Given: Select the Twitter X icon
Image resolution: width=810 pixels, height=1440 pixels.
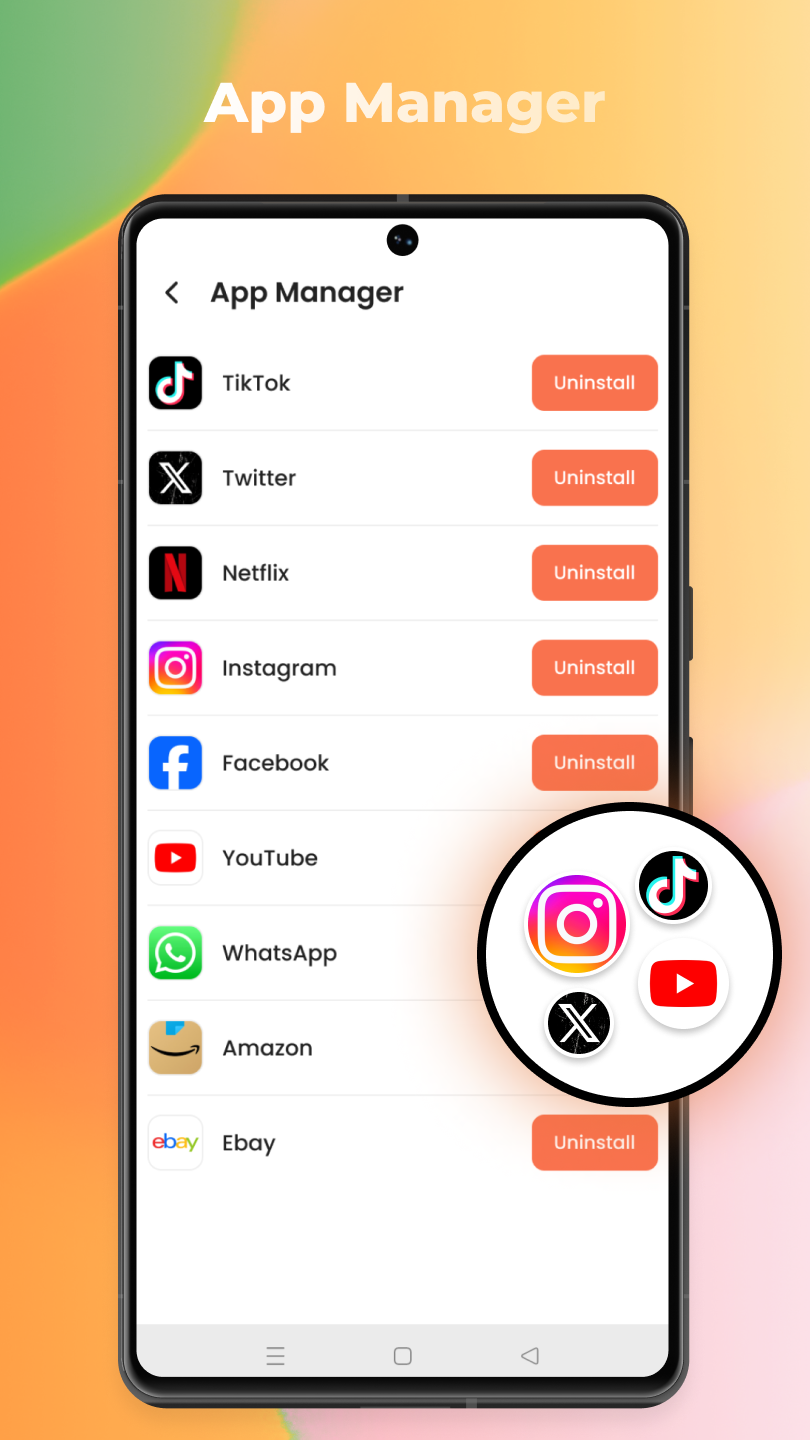Looking at the screenshot, I should (175, 478).
